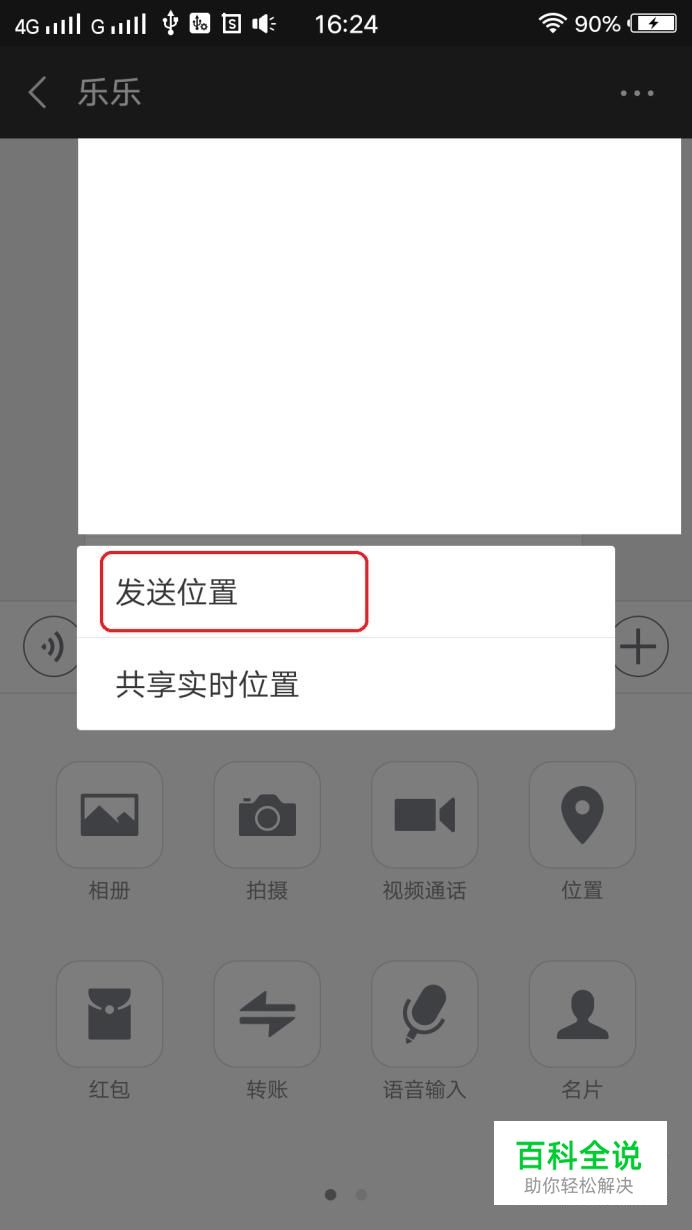692x1230 pixels.
Task: Tap the plus attachment icon
Action: coord(640,647)
